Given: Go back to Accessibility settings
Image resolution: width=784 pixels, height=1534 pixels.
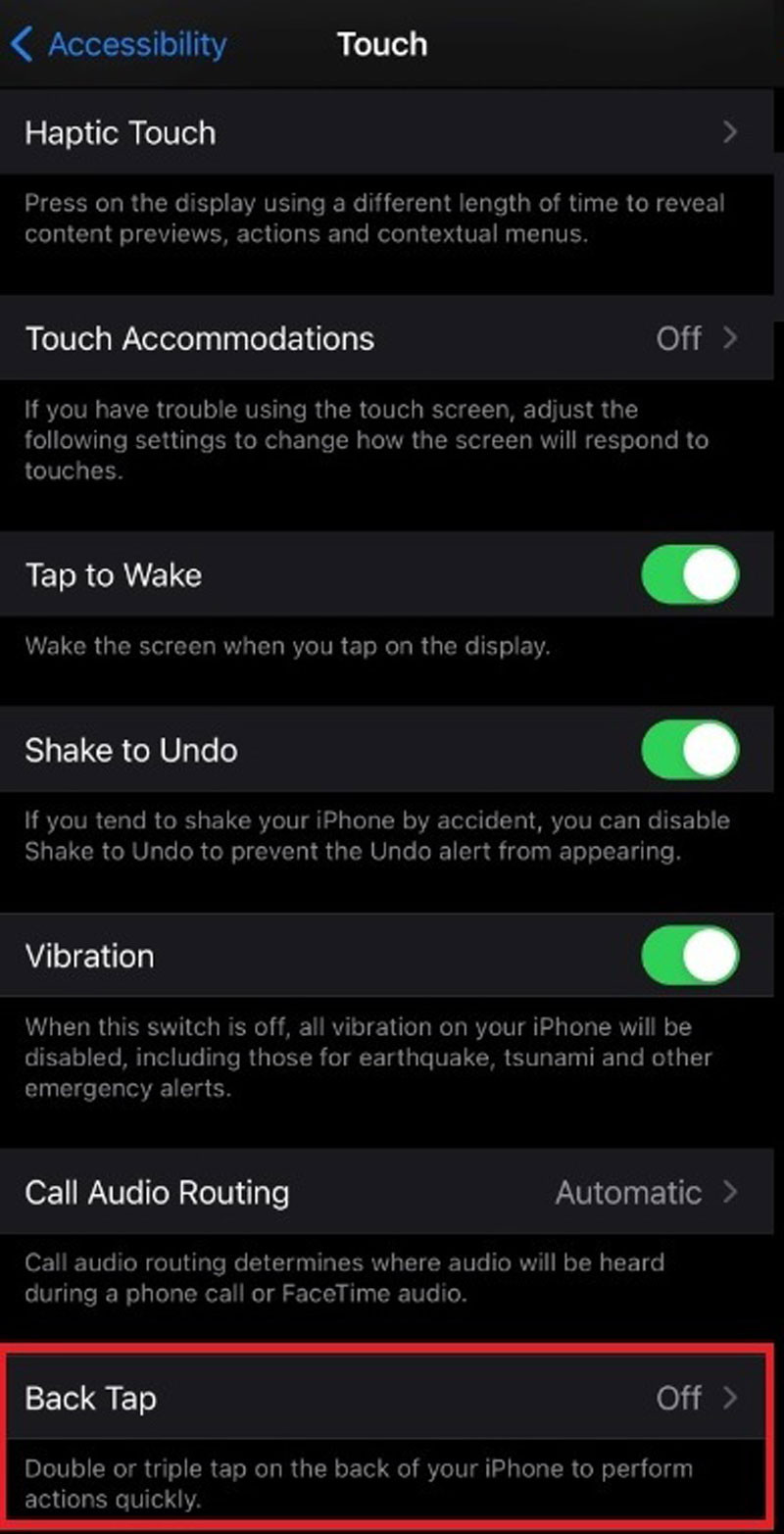Looking at the screenshot, I should (x=118, y=44).
